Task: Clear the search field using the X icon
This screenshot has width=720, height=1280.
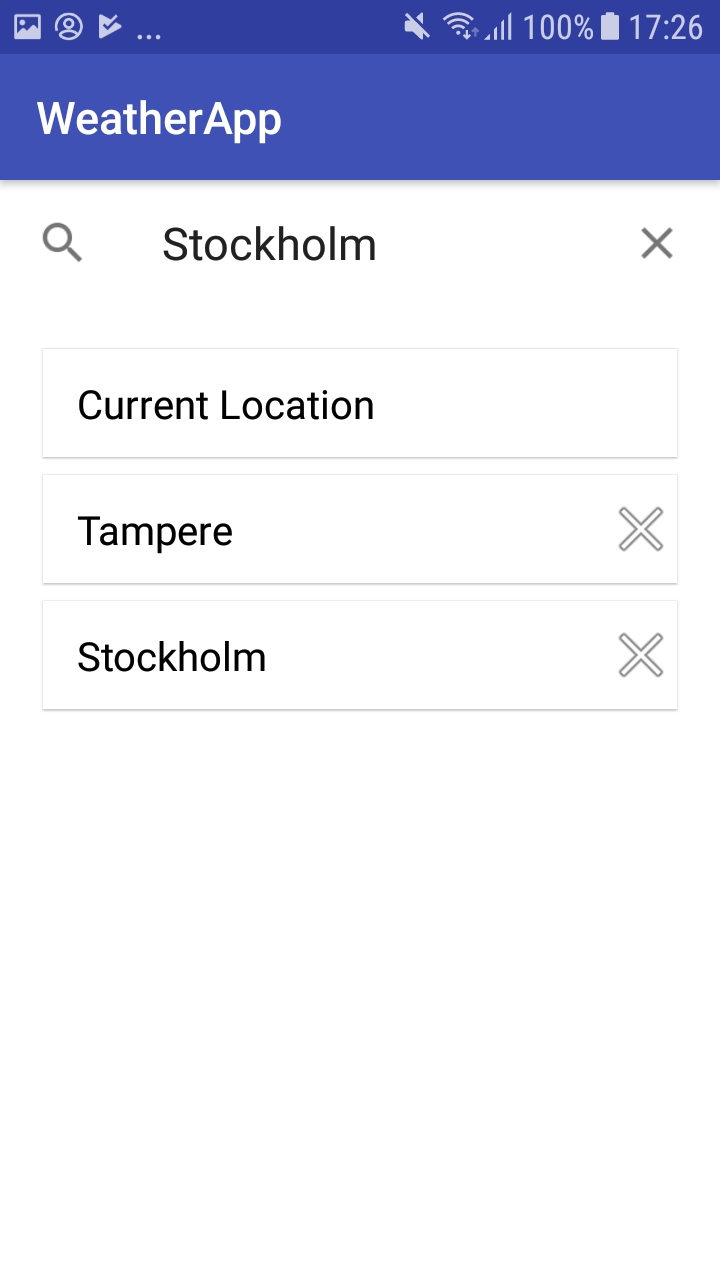Action: [657, 242]
